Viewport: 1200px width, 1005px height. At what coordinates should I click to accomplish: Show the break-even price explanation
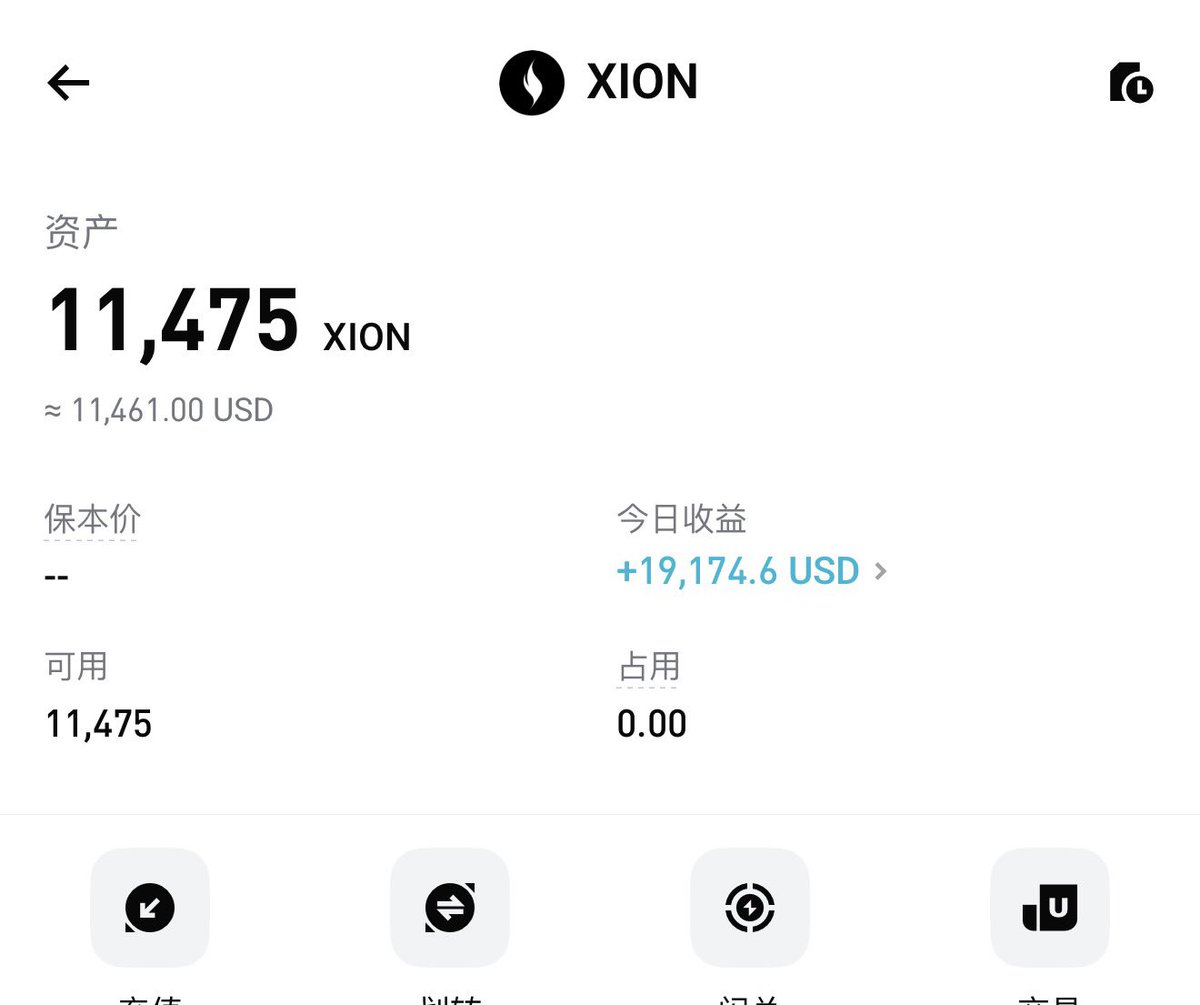tap(92, 520)
